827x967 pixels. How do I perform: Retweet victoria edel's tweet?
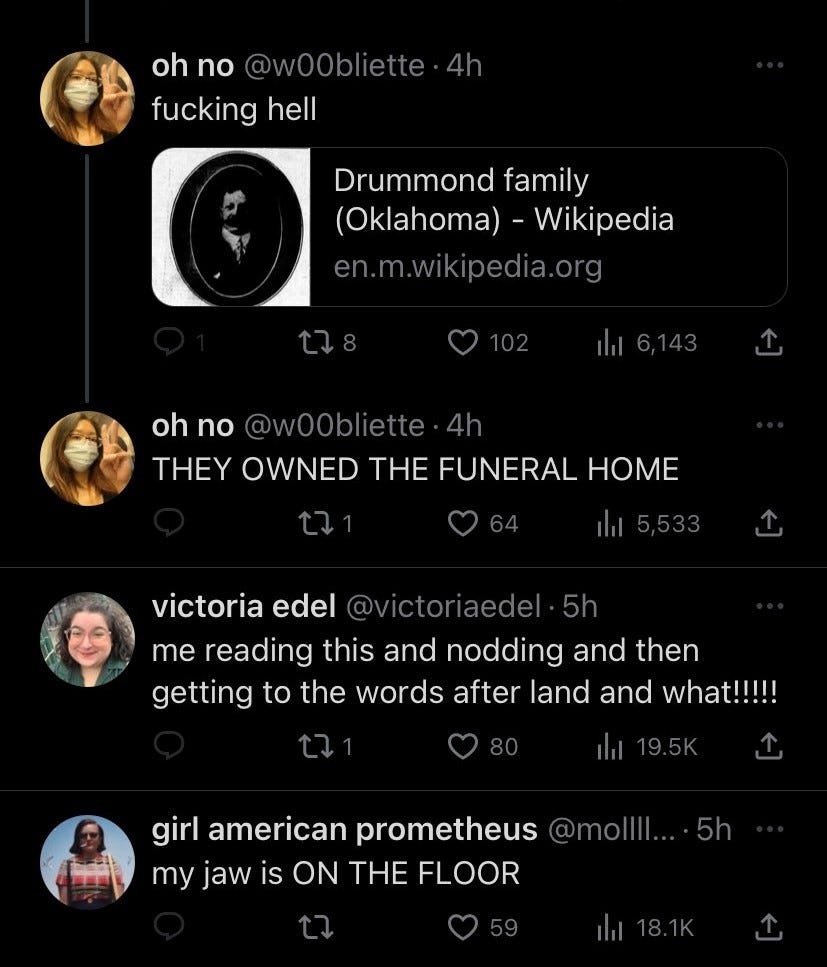tap(315, 746)
